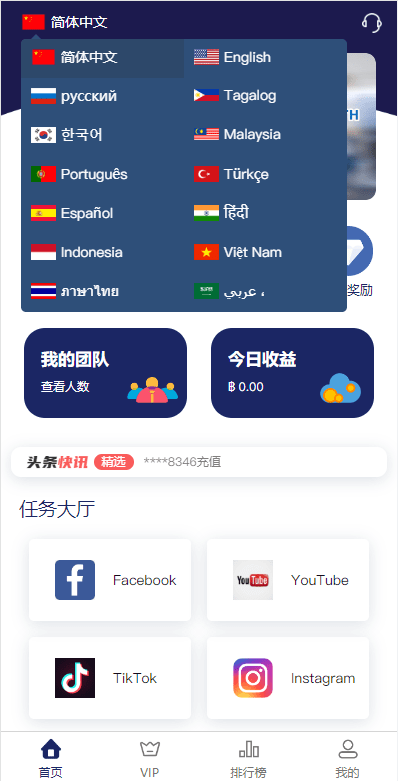
Task: Choose русский as the language
Action: (103, 96)
